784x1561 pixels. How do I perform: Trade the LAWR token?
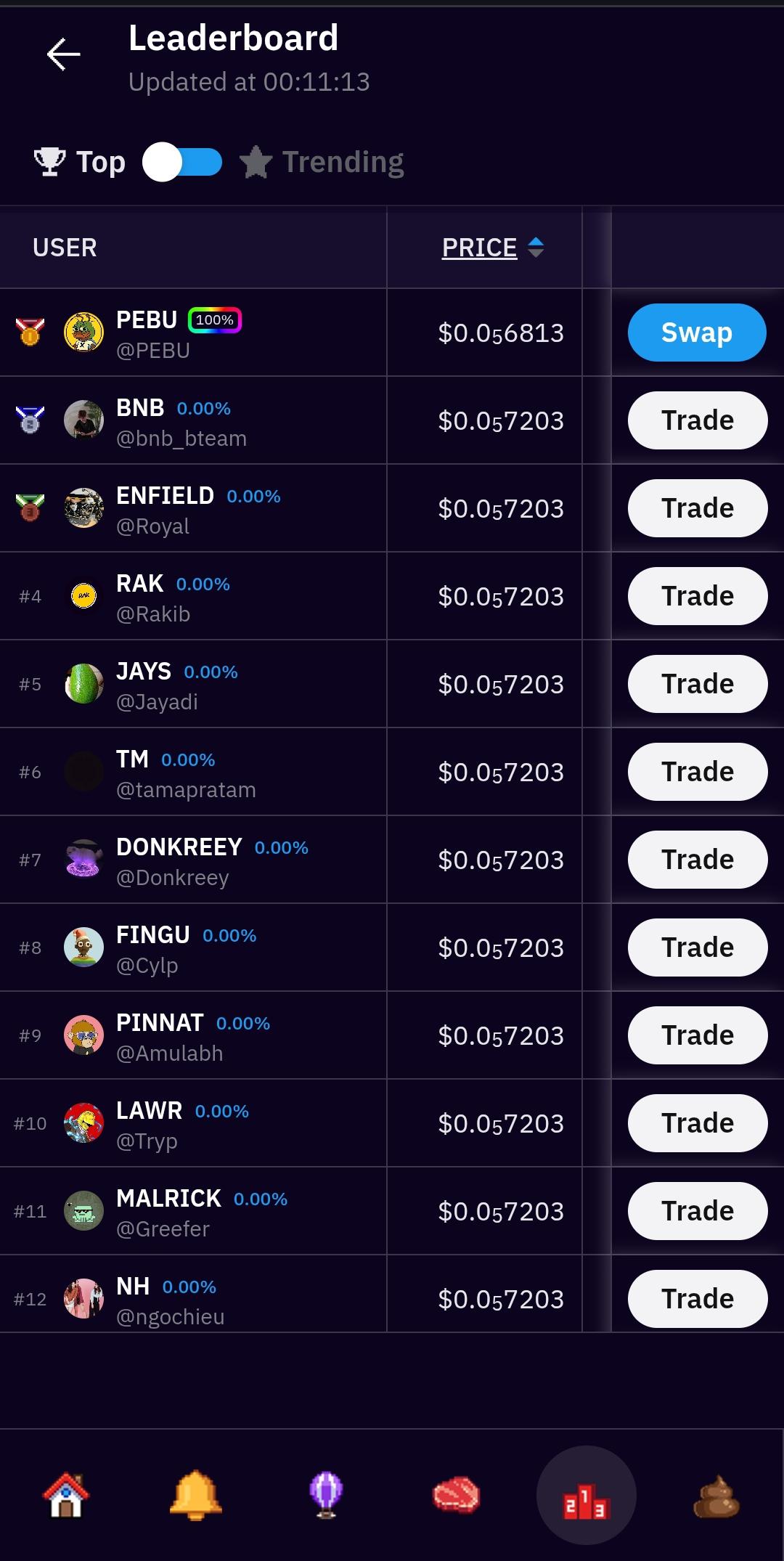(697, 1123)
